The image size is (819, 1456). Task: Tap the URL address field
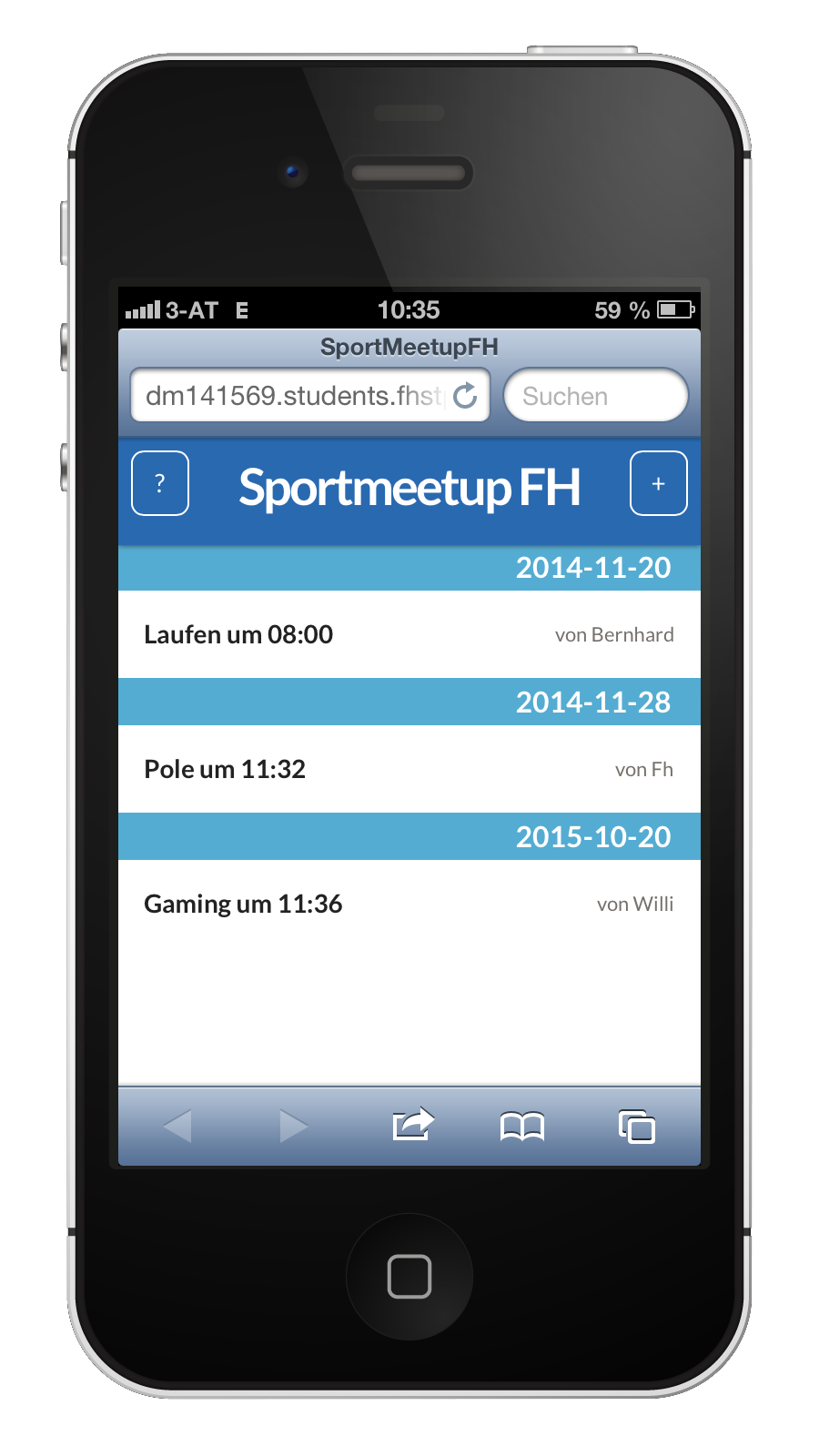coord(289,396)
